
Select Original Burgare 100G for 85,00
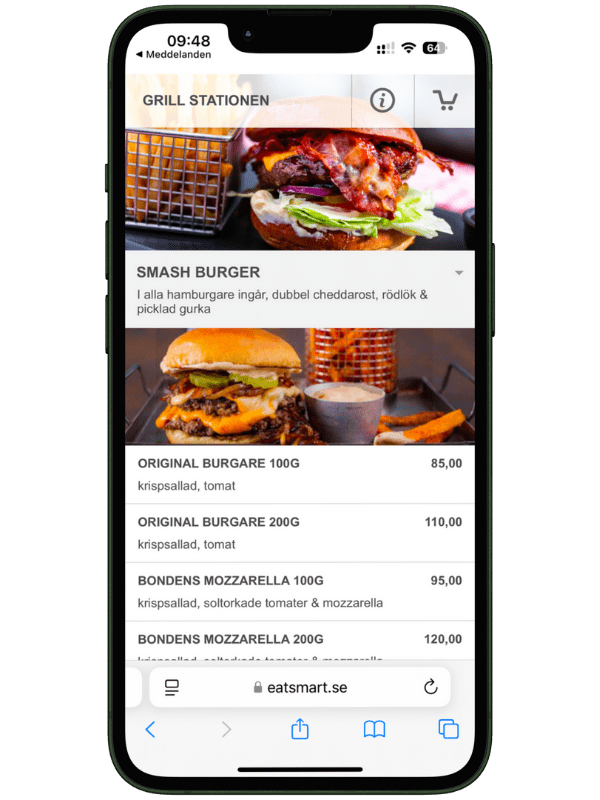(300, 474)
